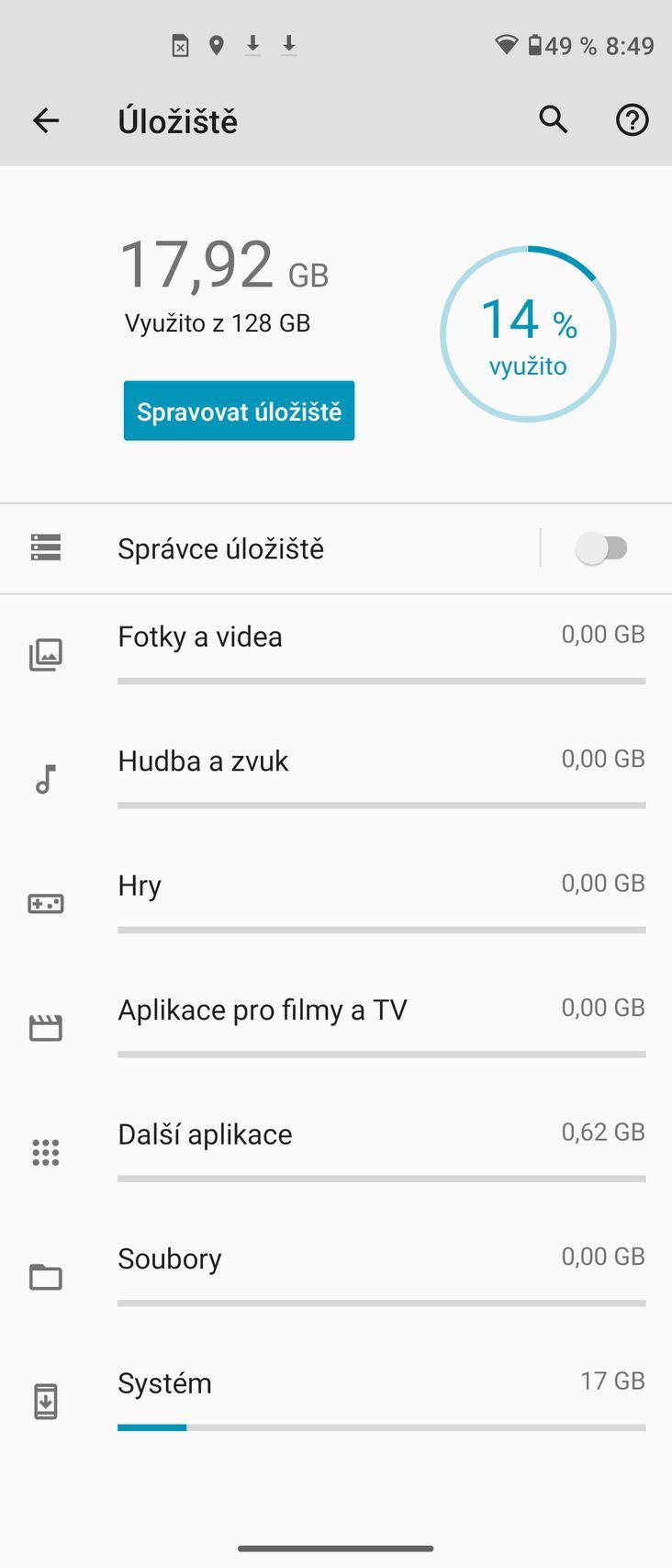672x1568 pixels.
Task: Tap the back arrow in the header
Action: pyautogui.click(x=46, y=120)
